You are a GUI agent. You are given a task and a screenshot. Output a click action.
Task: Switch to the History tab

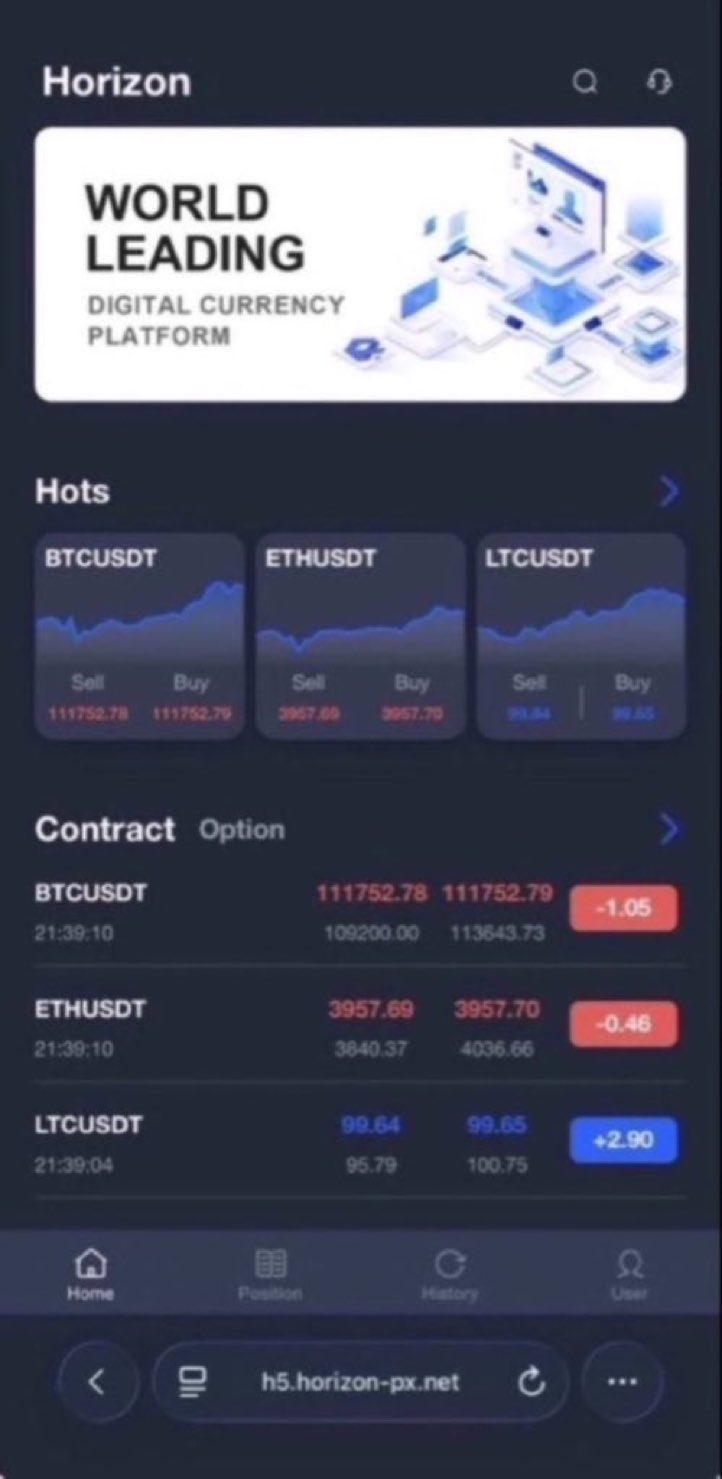point(449,1275)
